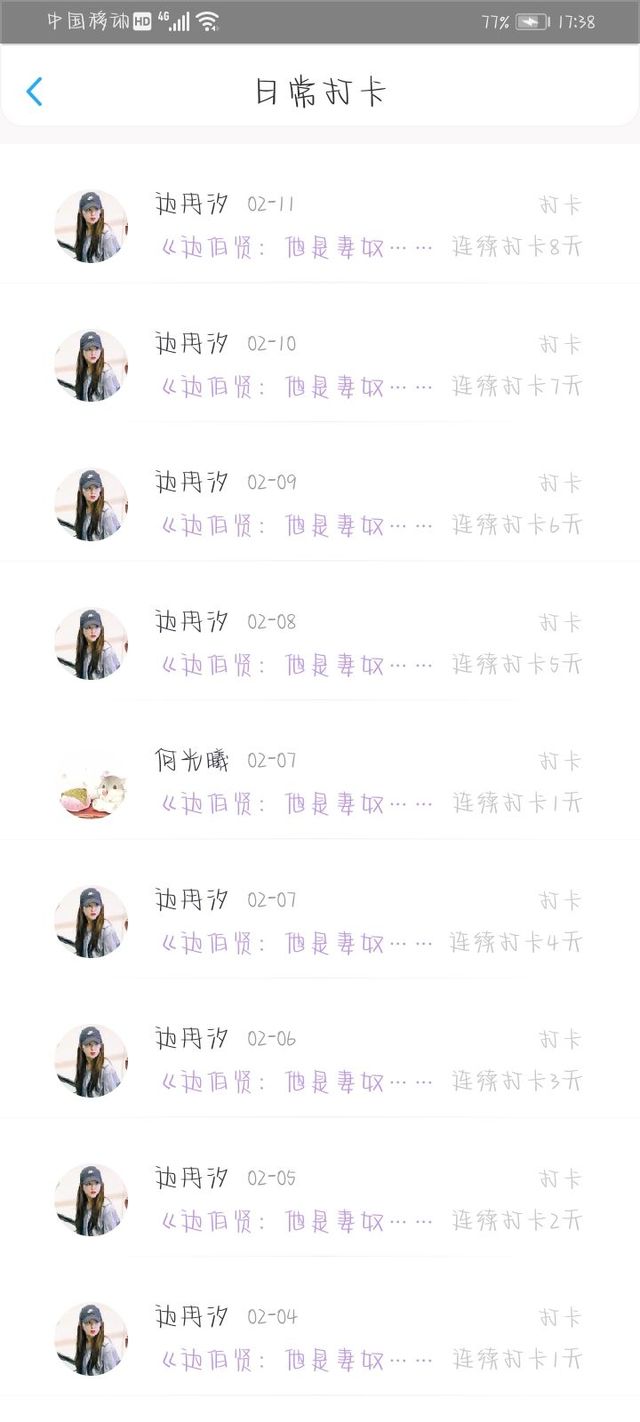Open 何光曦's 02-07 check-in entry
Viewport: 640px width, 1422px height.
pos(320,781)
